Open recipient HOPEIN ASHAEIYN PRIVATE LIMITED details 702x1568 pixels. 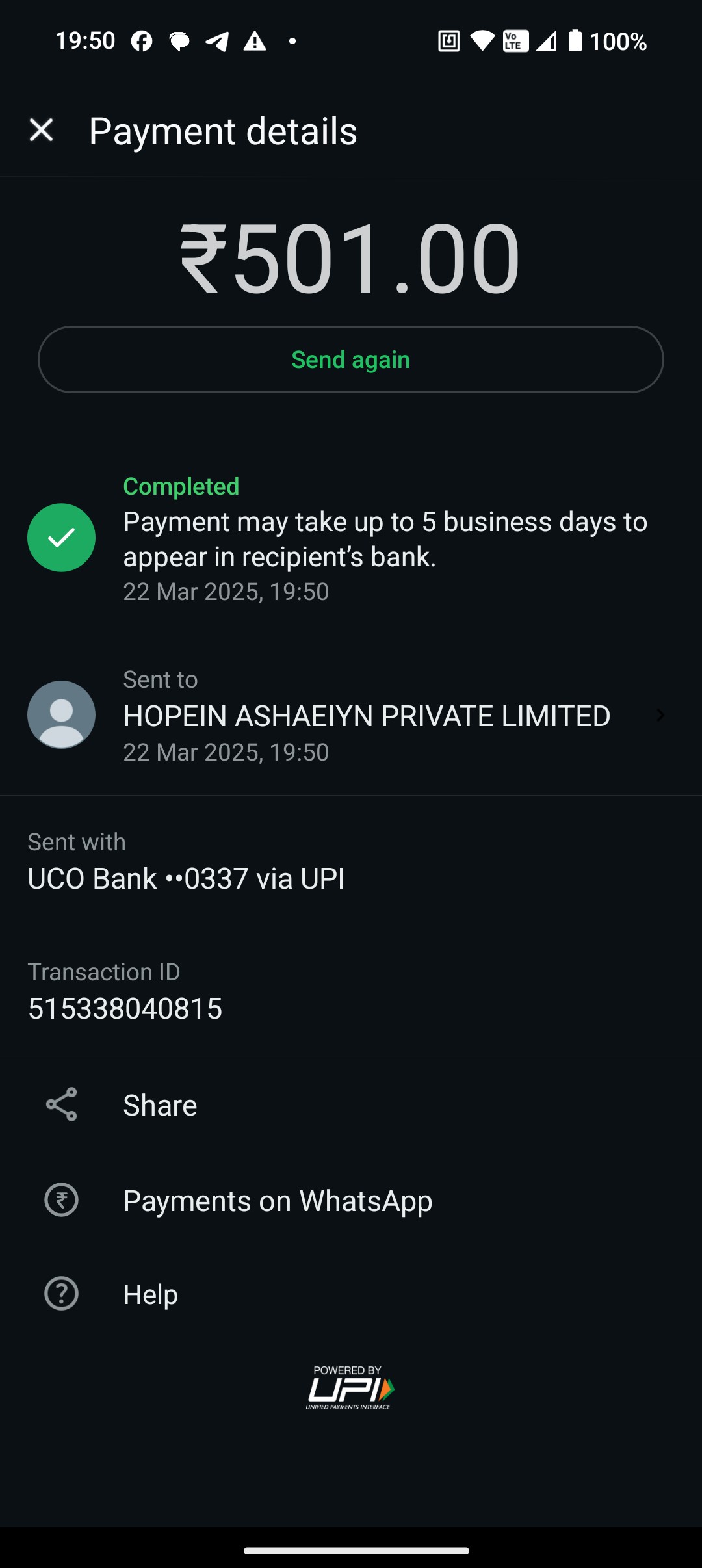(351, 715)
